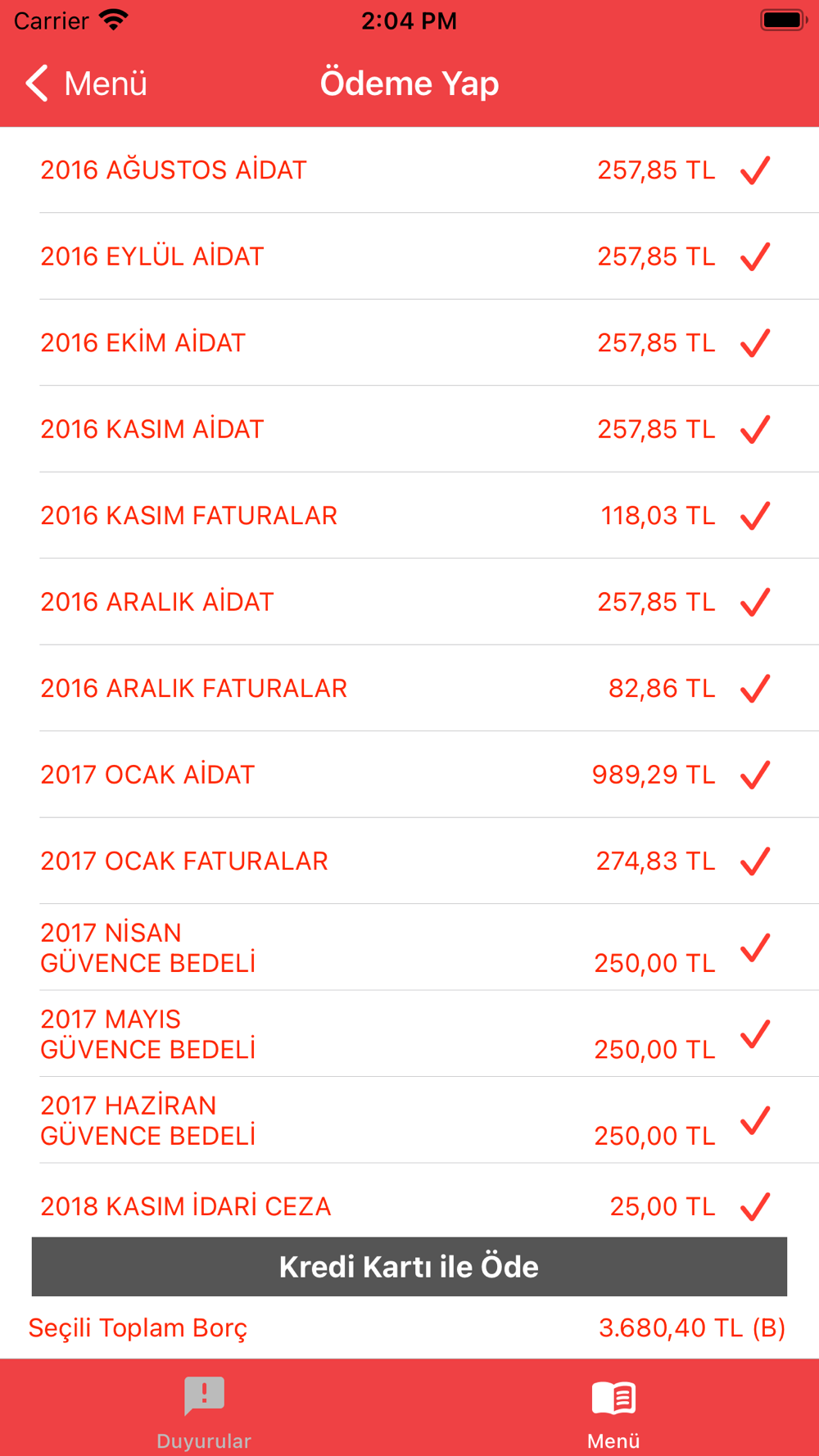Toggle 2017 OCAK FATURALAR selection
This screenshot has height=1456, width=819.
pos(409,861)
